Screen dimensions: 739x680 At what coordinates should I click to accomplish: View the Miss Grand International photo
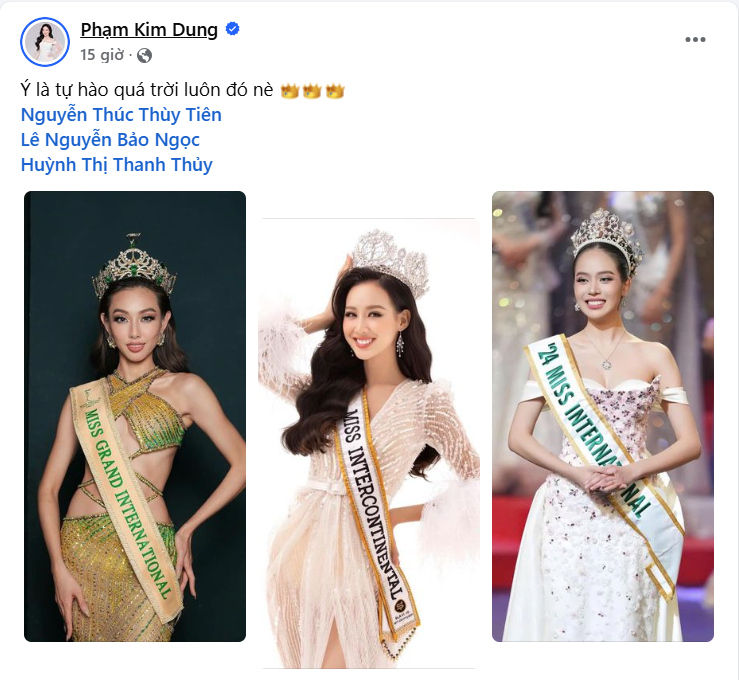[x=135, y=415]
